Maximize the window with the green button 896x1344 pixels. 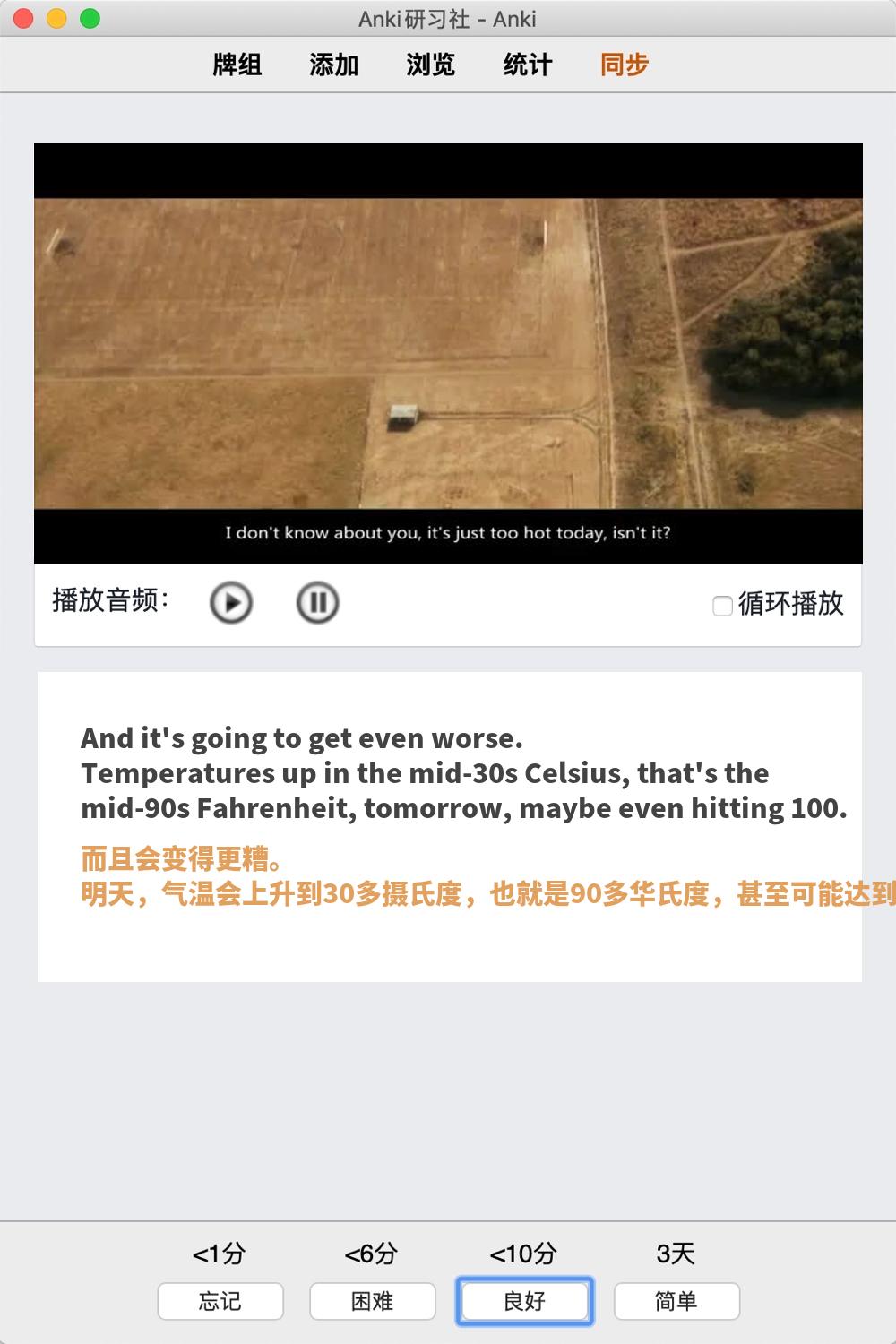[90, 18]
